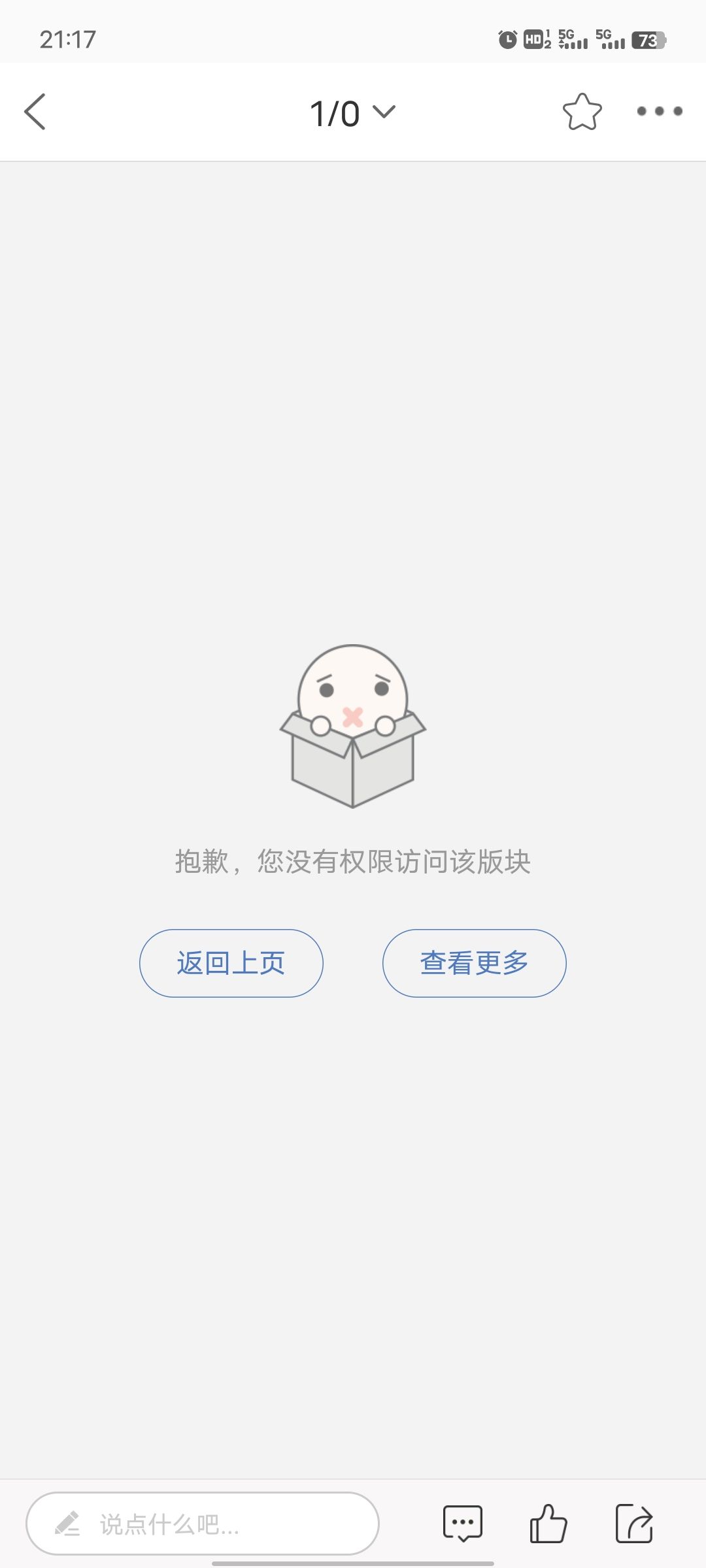
Task: Open the comments bubble icon
Action: 463,1524
